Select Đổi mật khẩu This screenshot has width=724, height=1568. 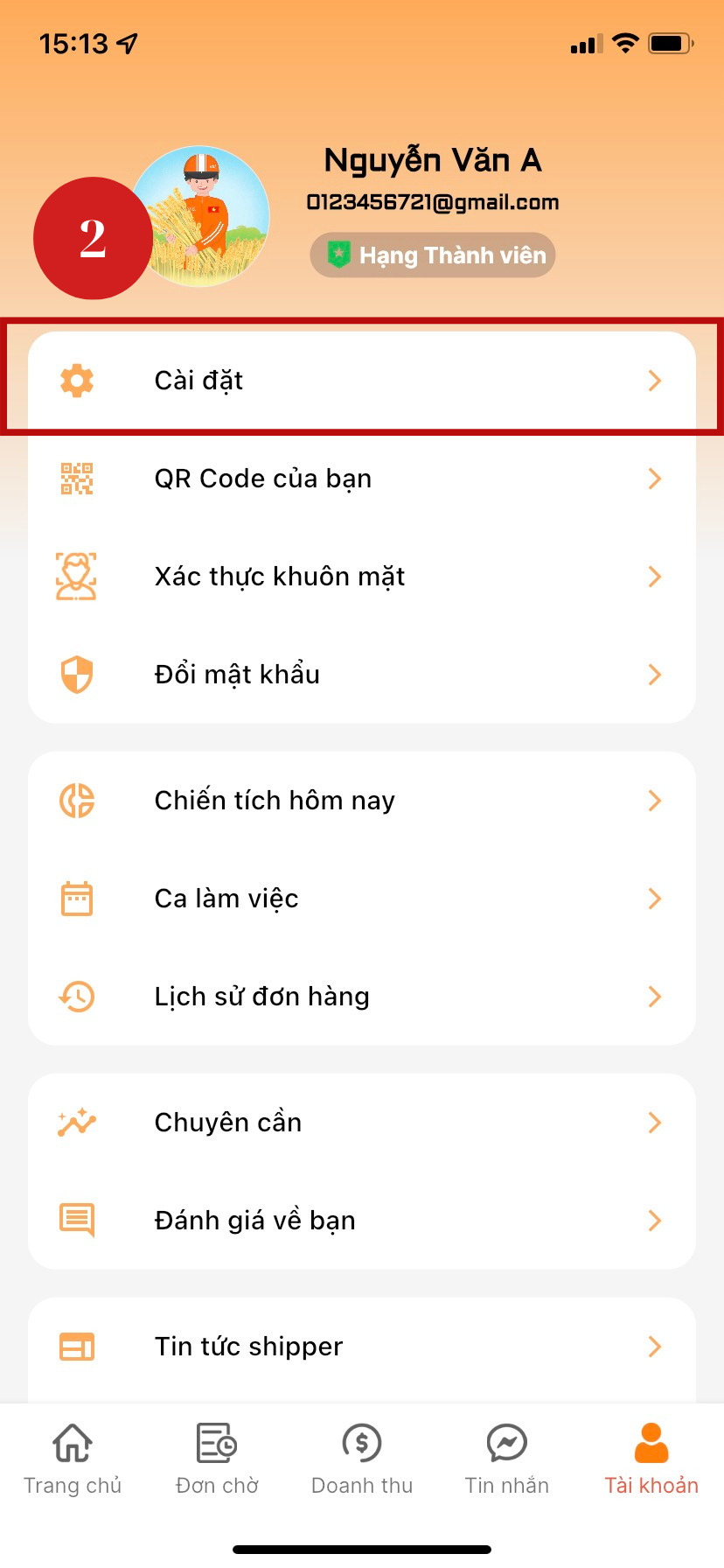pos(362,675)
